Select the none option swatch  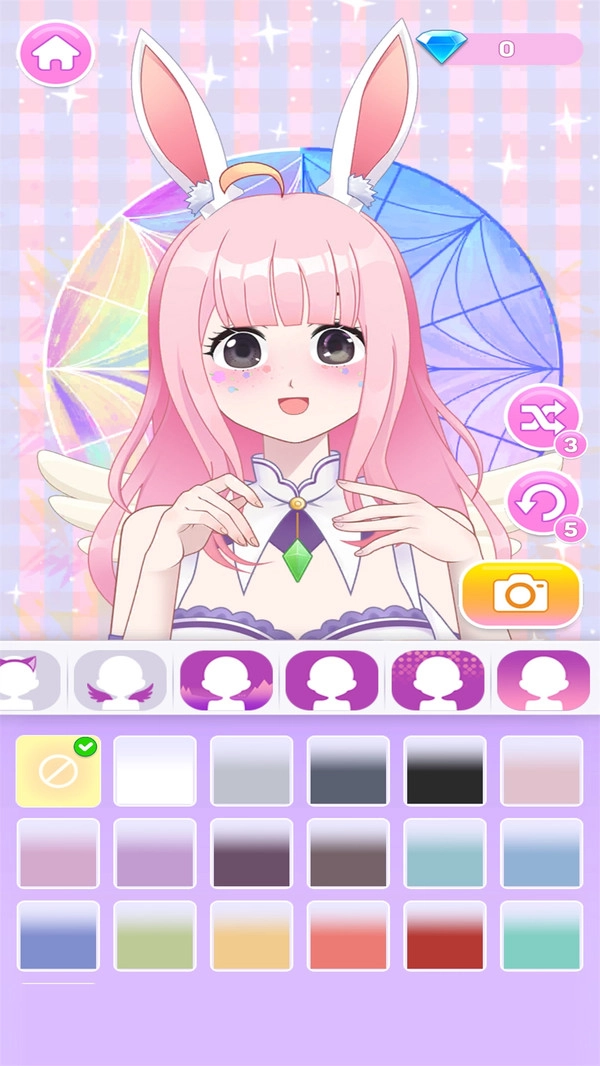pos(58,772)
